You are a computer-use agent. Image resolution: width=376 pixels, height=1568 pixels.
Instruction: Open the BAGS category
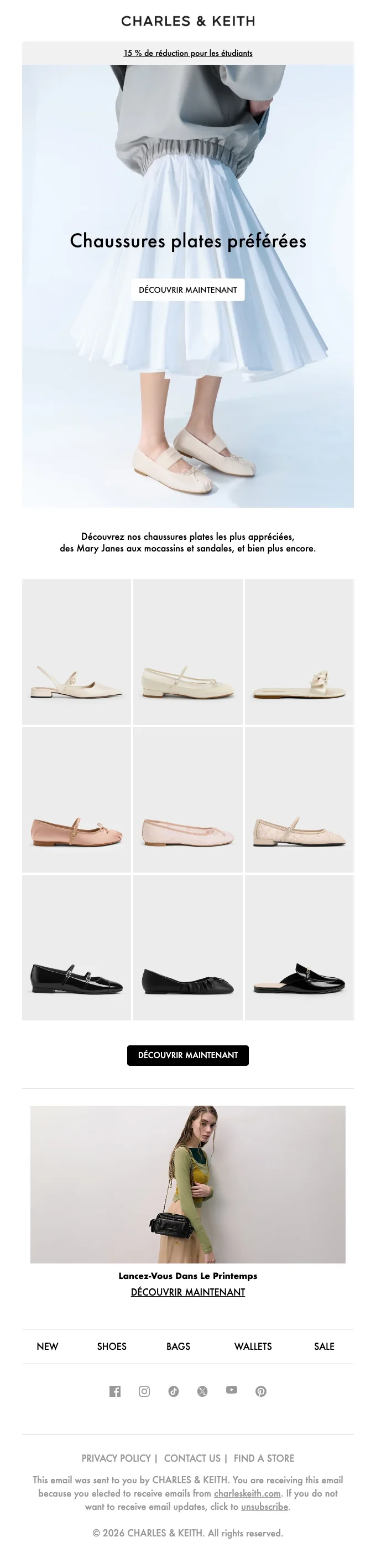pyautogui.click(x=178, y=1347)
